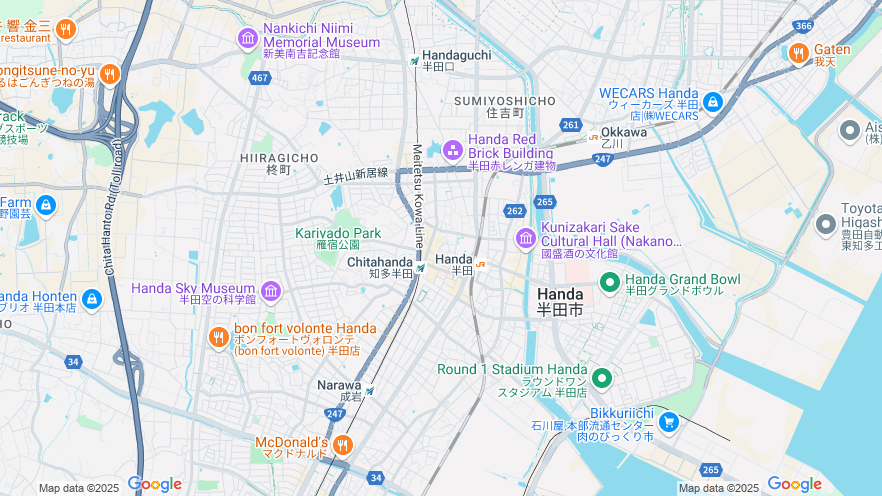Tap the bon fort volonte Handa pin
This screenshot has width=882, height=496.
(x=218, y=338)
